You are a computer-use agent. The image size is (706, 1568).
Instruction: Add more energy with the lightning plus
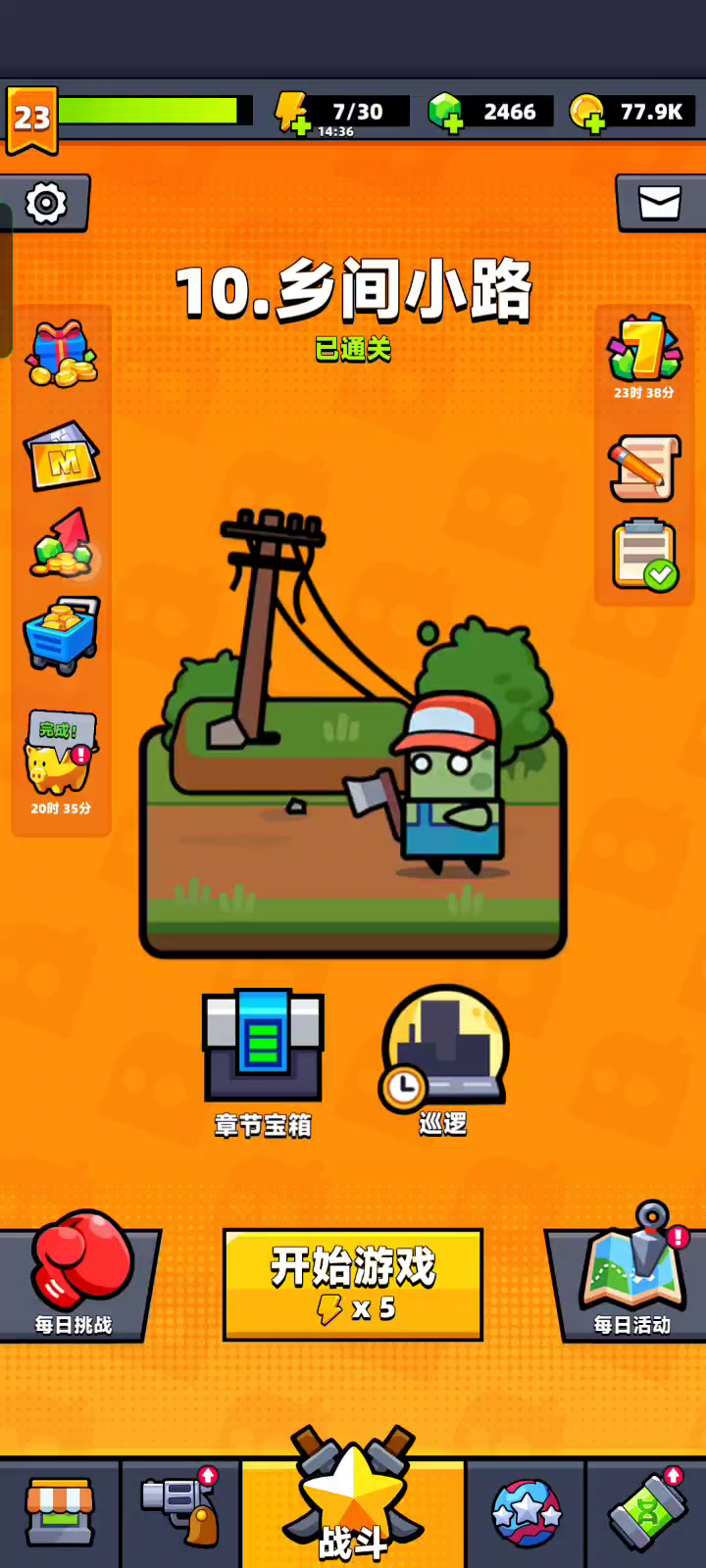click(292, 113)
